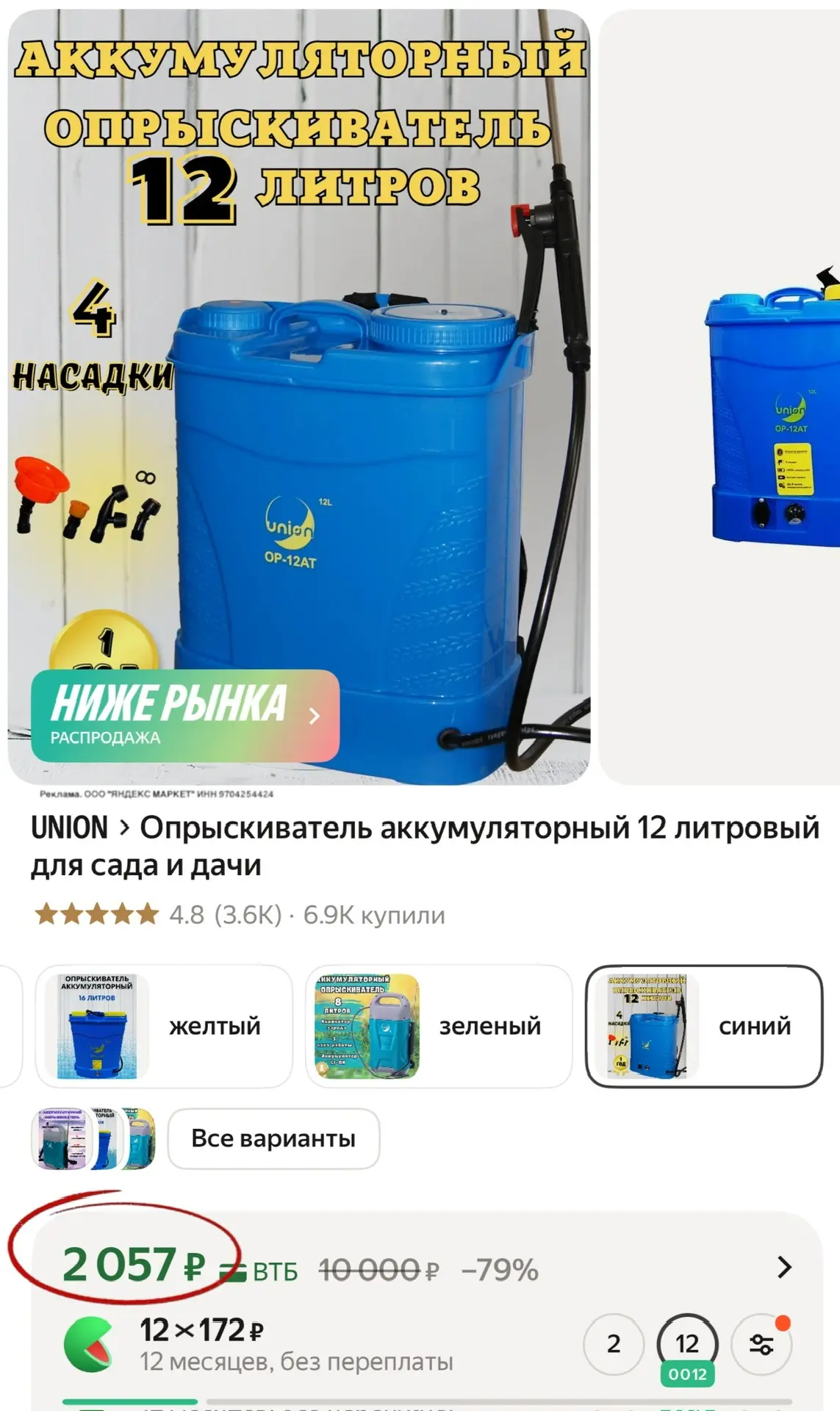
Task: Select the 12-month installment option
Action: point(687,1343)
